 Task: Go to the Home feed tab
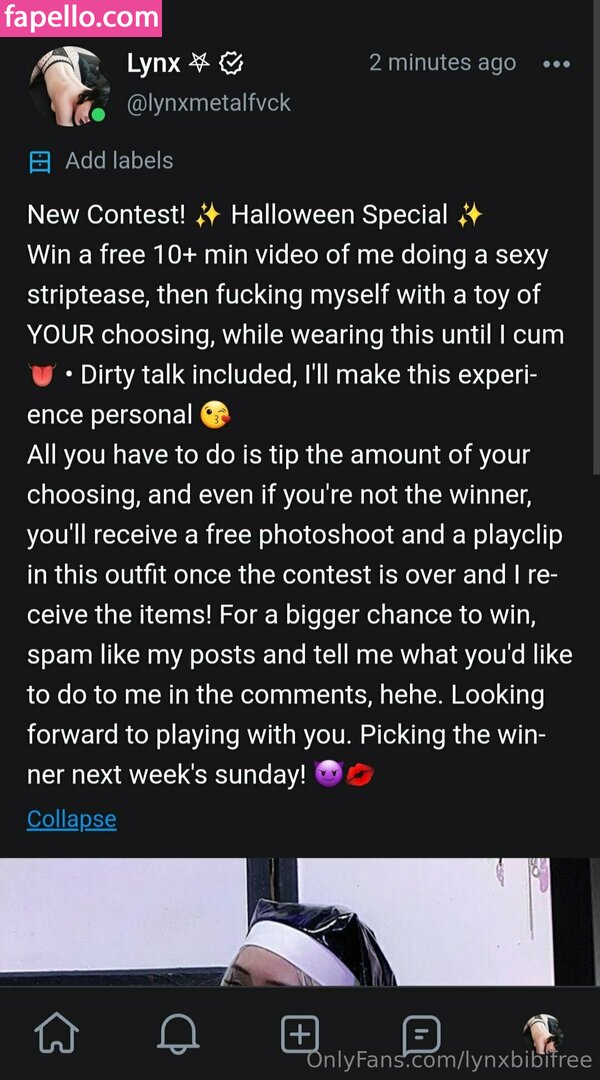(57, 1033)
